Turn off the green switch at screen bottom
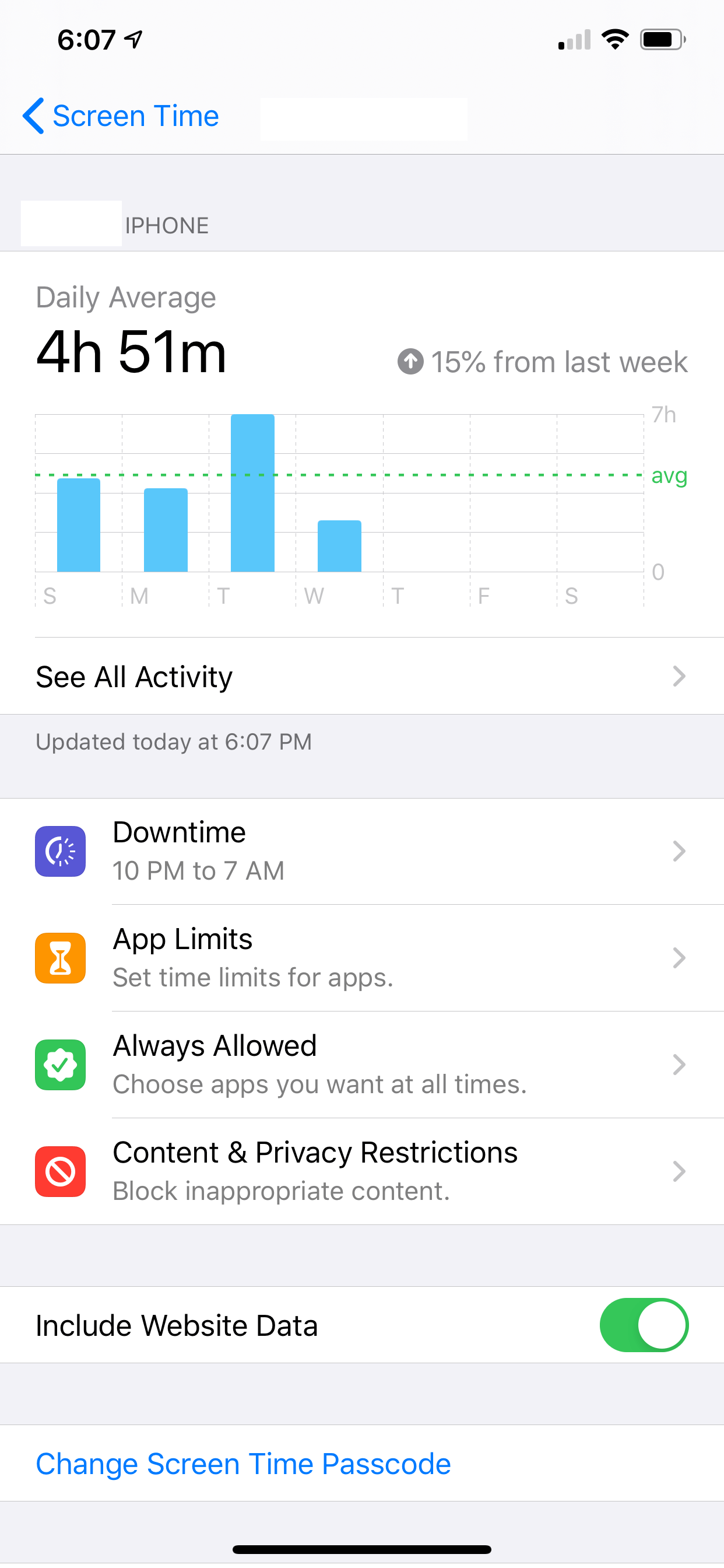 (644, 1325)
